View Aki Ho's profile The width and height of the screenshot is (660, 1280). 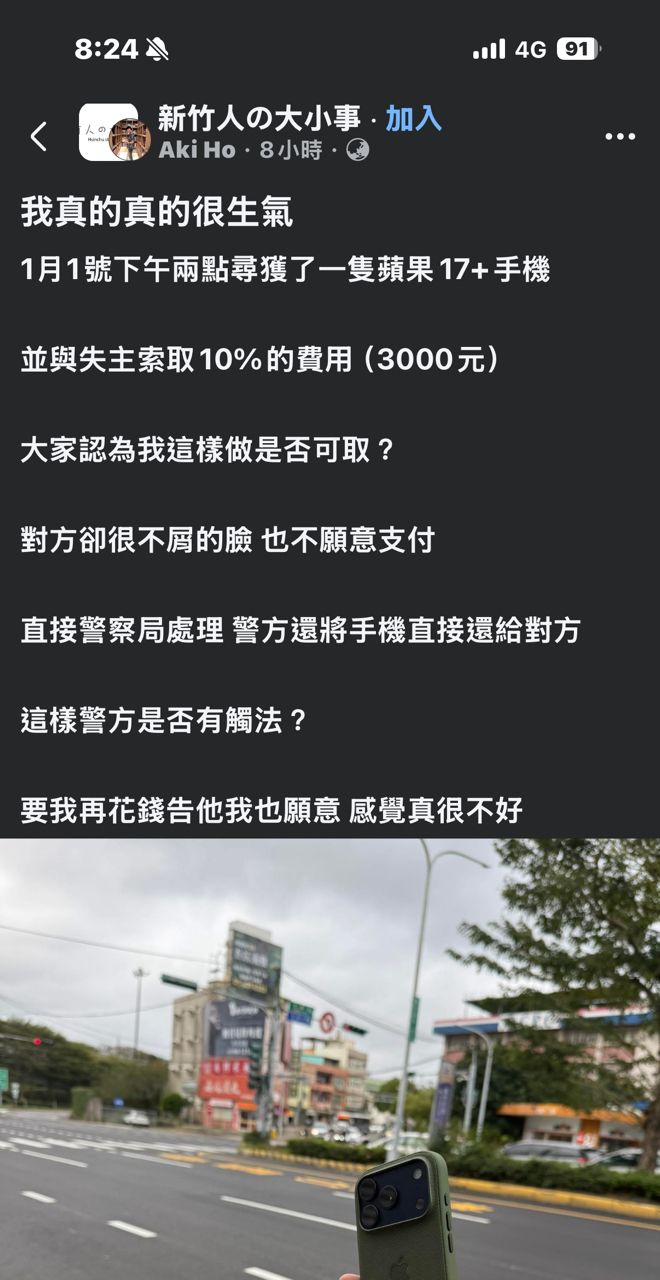tap(197, 150)
